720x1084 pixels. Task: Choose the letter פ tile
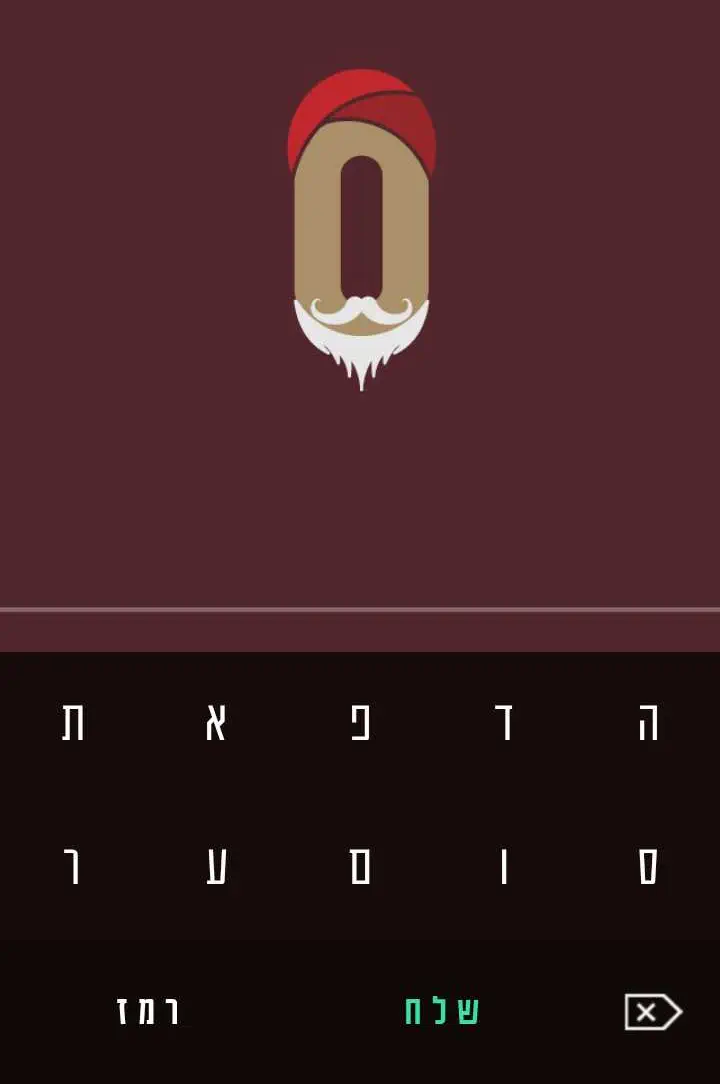(360, 723)
